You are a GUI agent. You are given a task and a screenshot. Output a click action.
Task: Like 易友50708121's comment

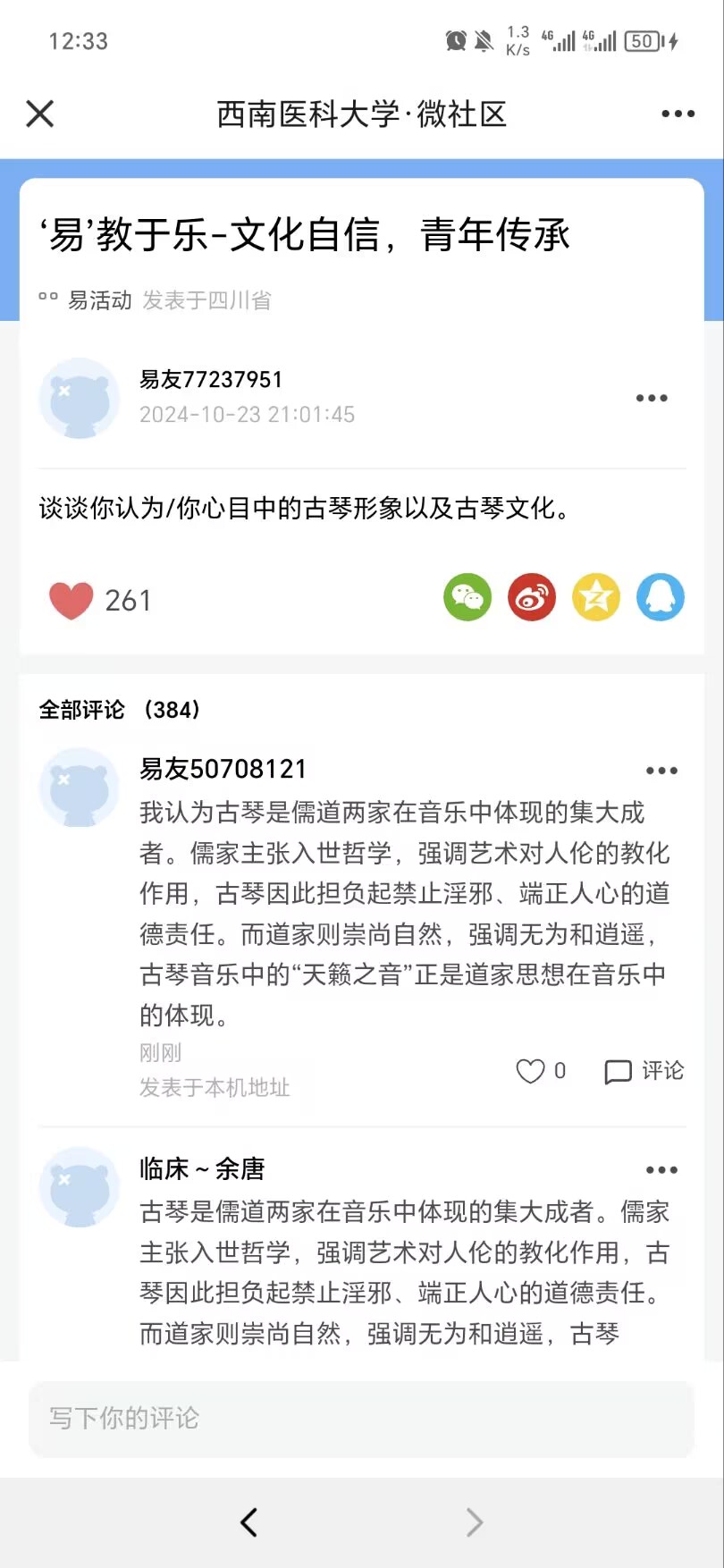click(x=531, y=1071)
